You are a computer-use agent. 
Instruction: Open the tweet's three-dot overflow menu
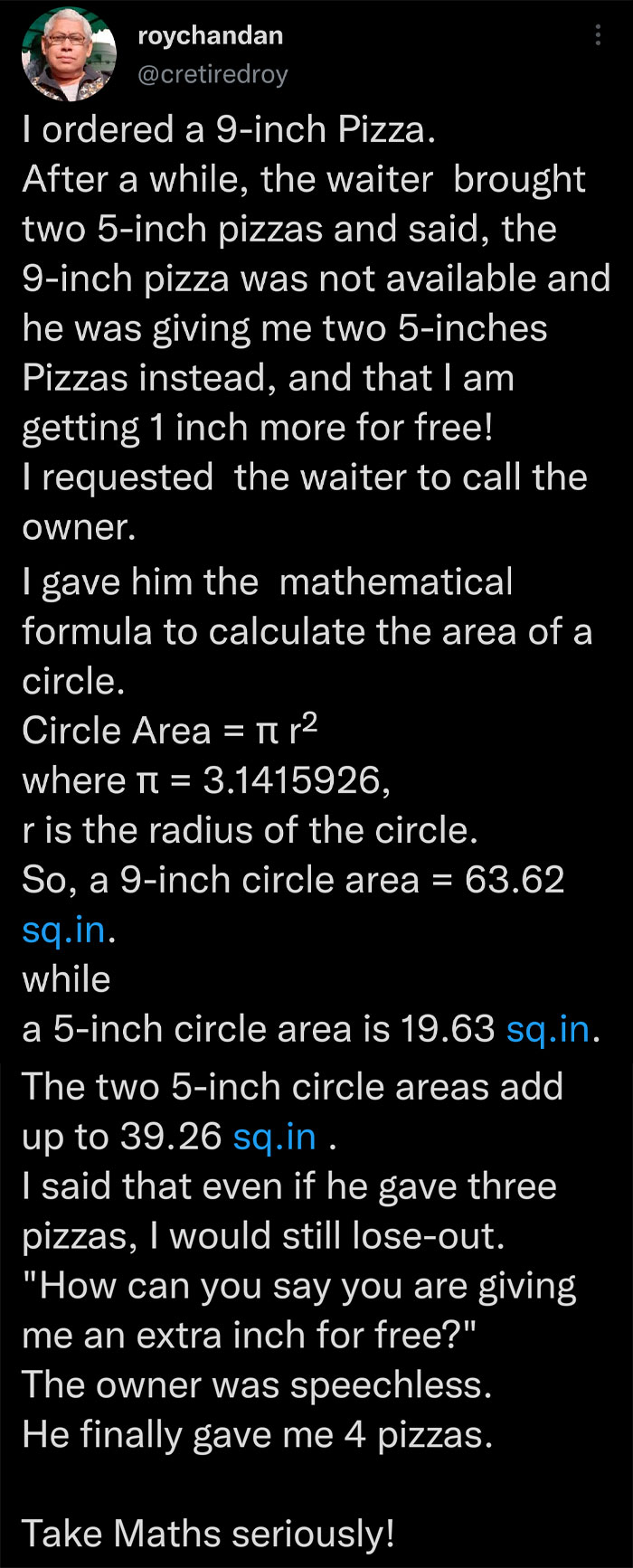(597, 35)
